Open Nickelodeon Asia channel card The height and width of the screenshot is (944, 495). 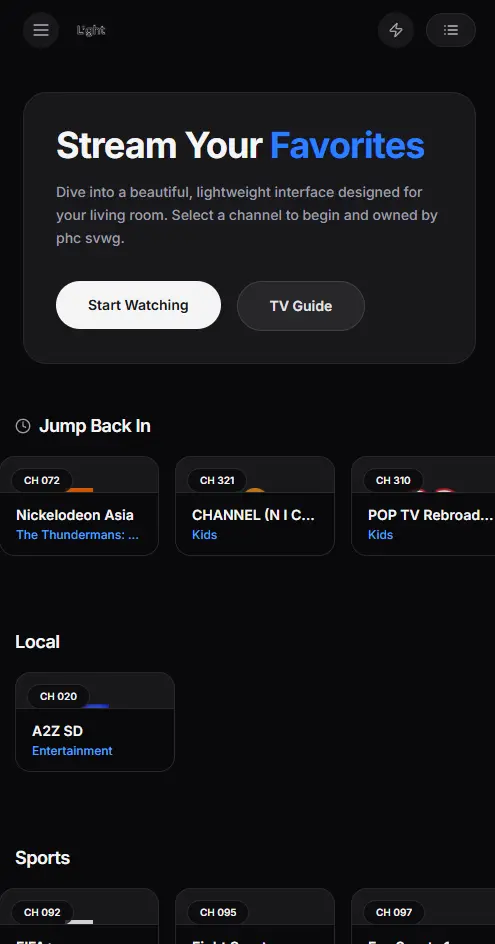79,506
